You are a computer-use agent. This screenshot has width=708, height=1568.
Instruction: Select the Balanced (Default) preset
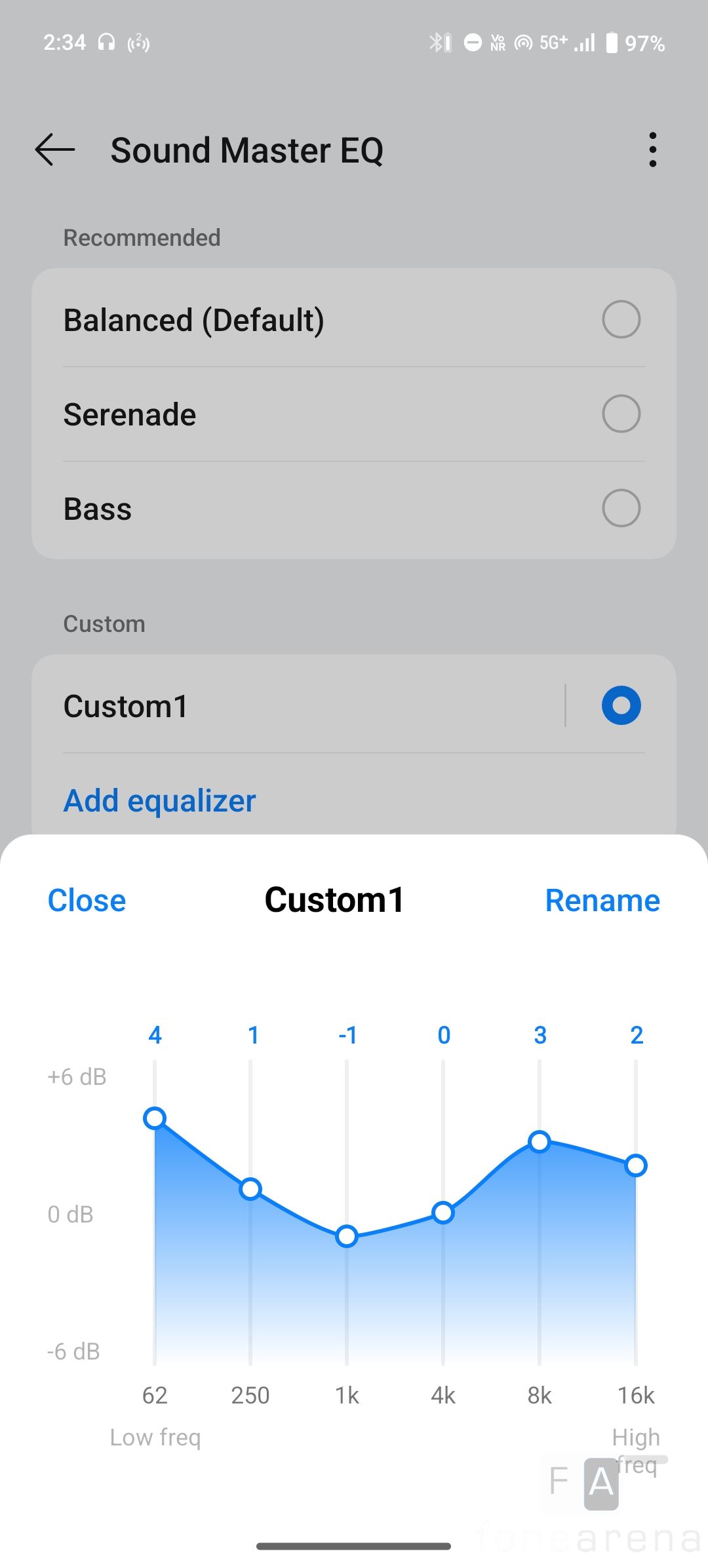click(621, 320)
